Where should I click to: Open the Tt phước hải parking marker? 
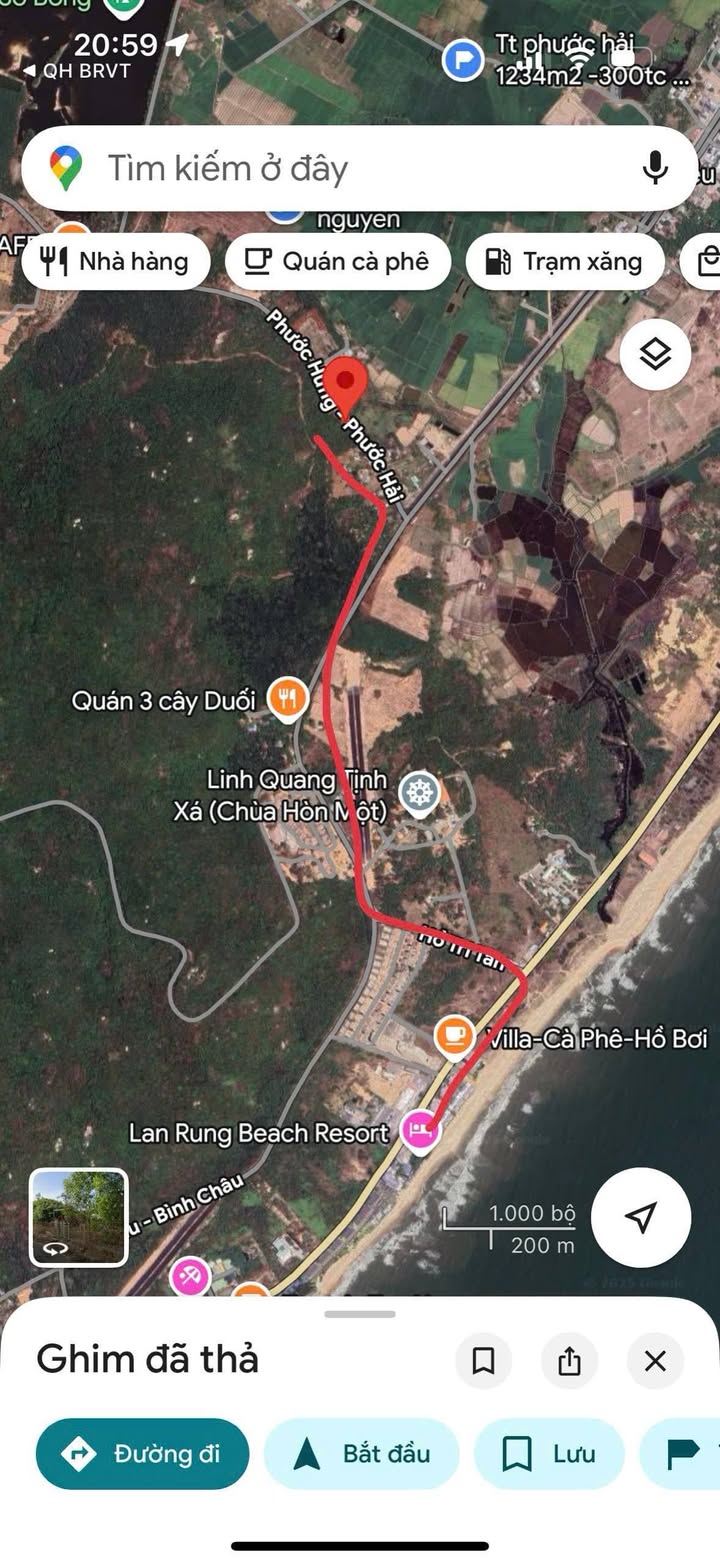pyautogui.click(x=463, y=60)
